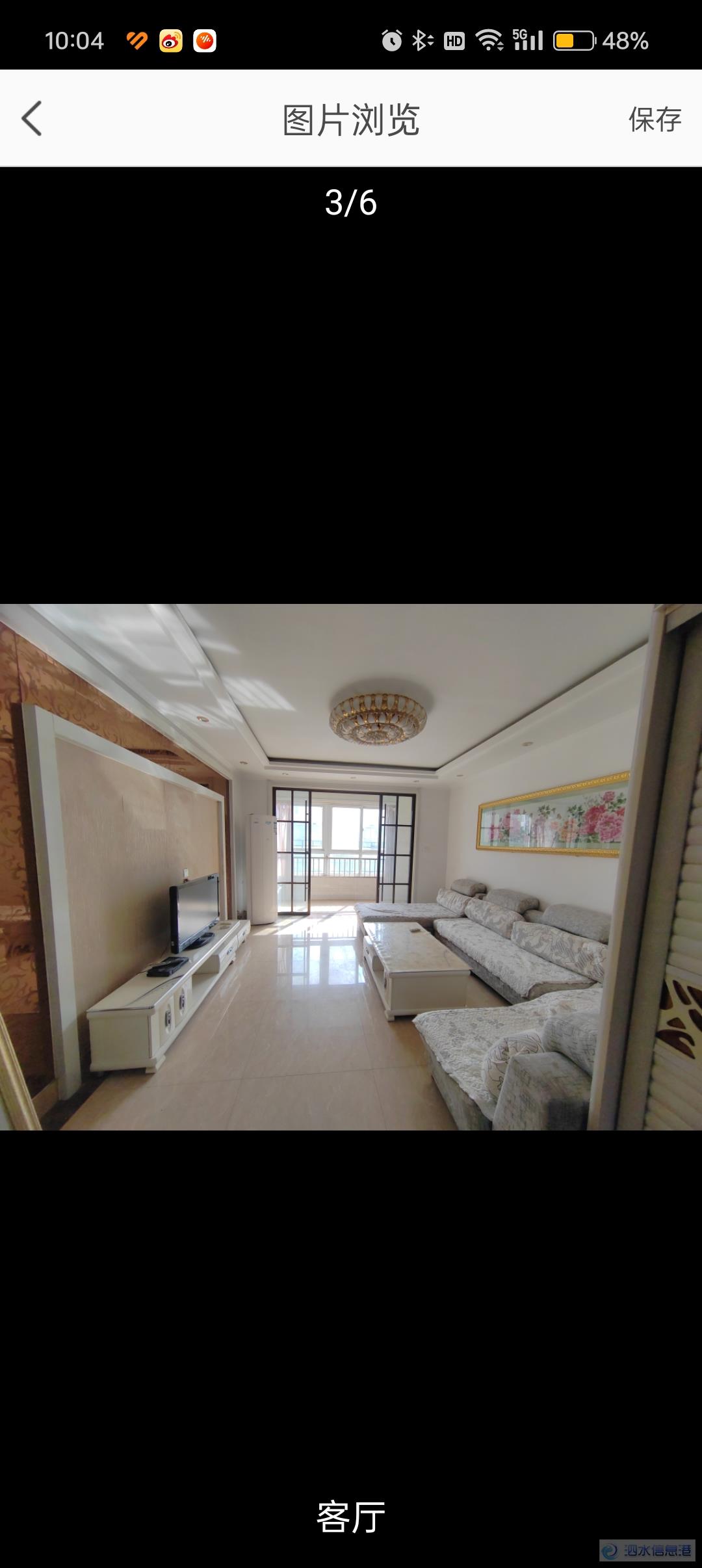Go back using the arrow in the header
The height and width of the screenshot is (1568, 702).
31,118
